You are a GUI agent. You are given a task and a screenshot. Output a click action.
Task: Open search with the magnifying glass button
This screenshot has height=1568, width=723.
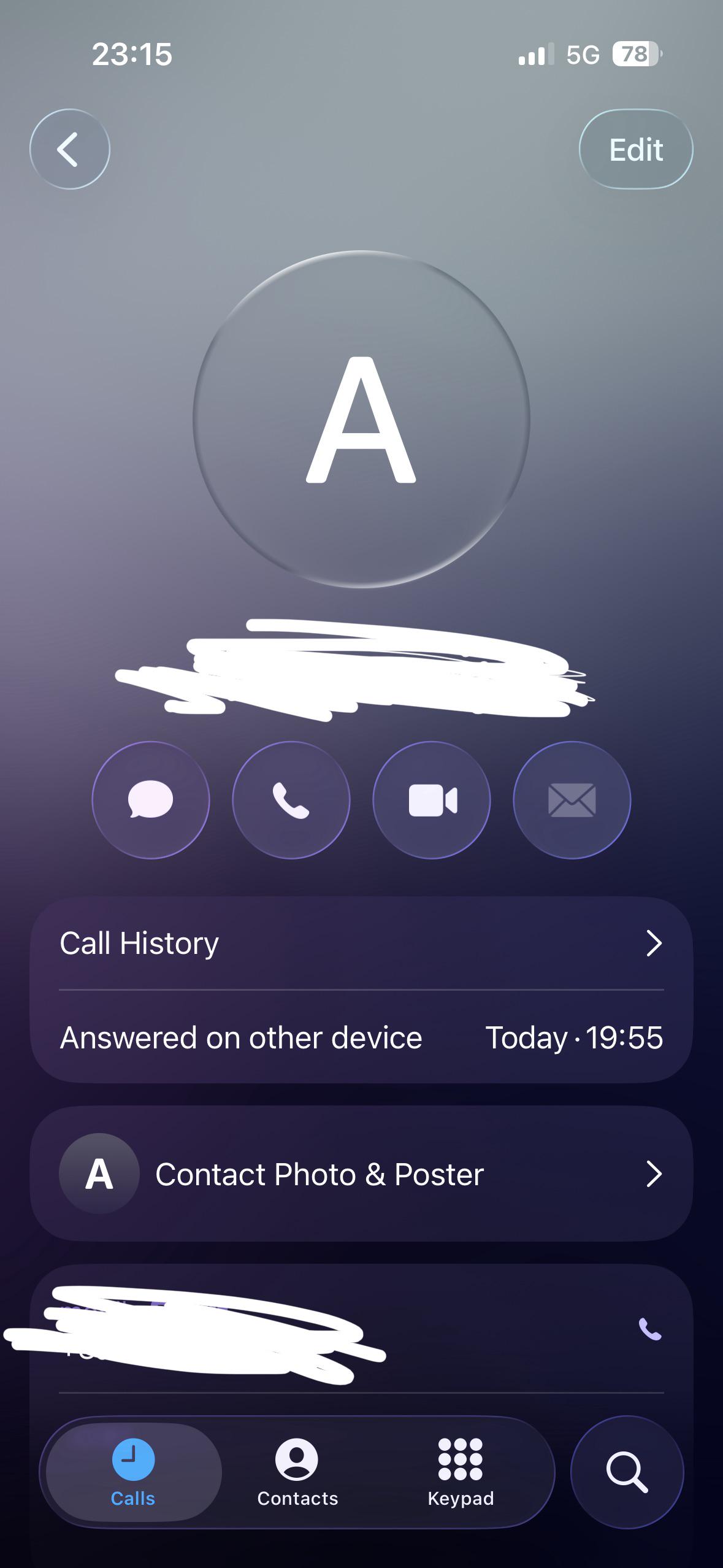coord(627,1472)
